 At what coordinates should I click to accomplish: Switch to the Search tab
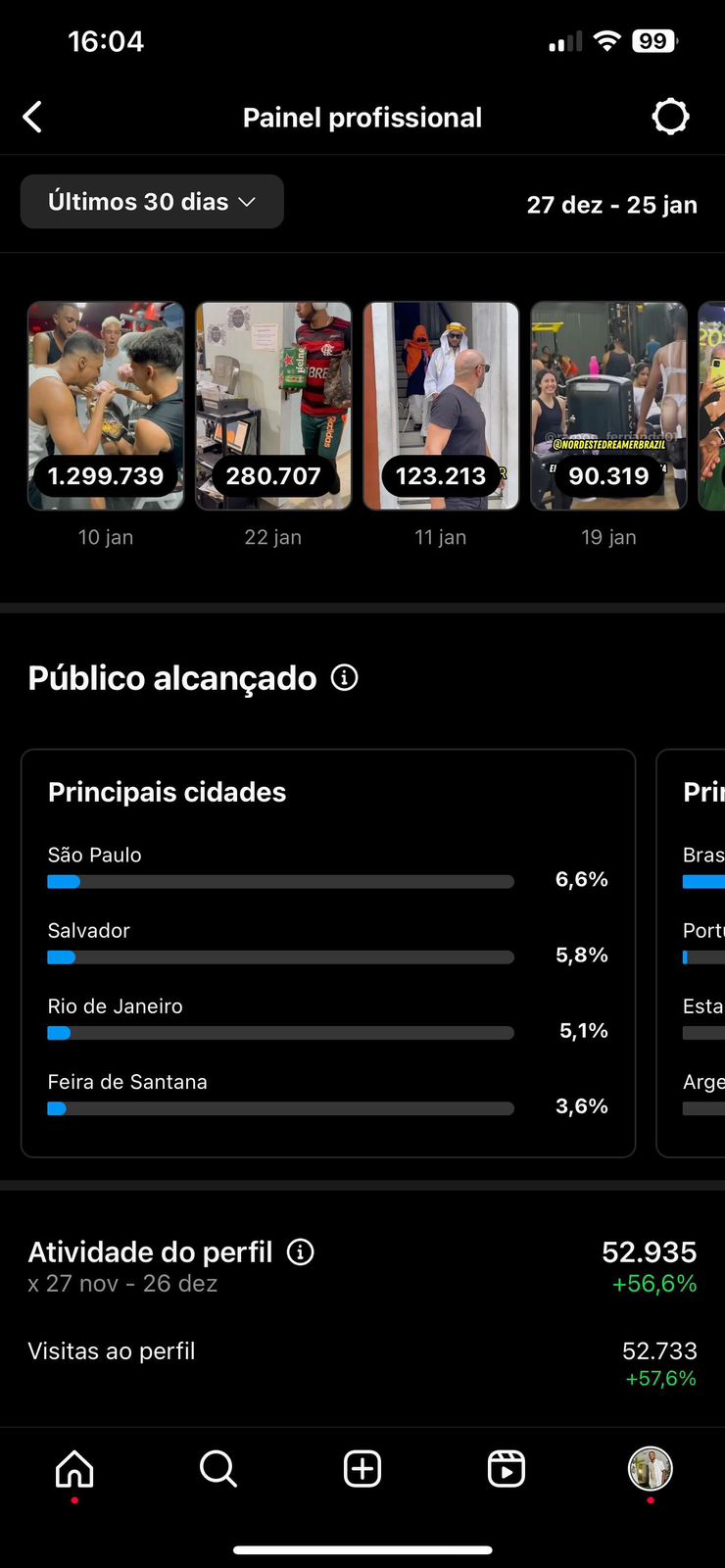[217, 1469]
